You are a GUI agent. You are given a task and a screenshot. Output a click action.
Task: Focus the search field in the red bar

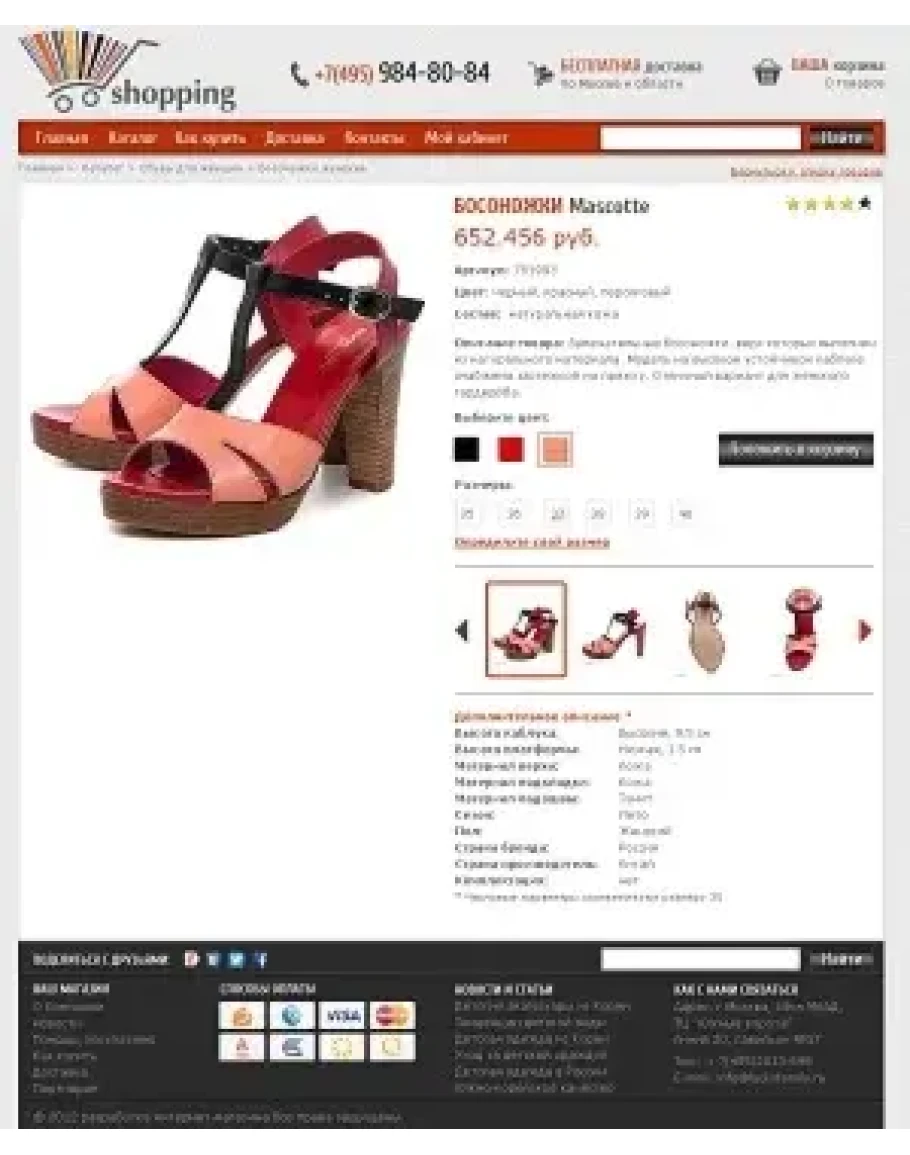(x=700, y=138)
